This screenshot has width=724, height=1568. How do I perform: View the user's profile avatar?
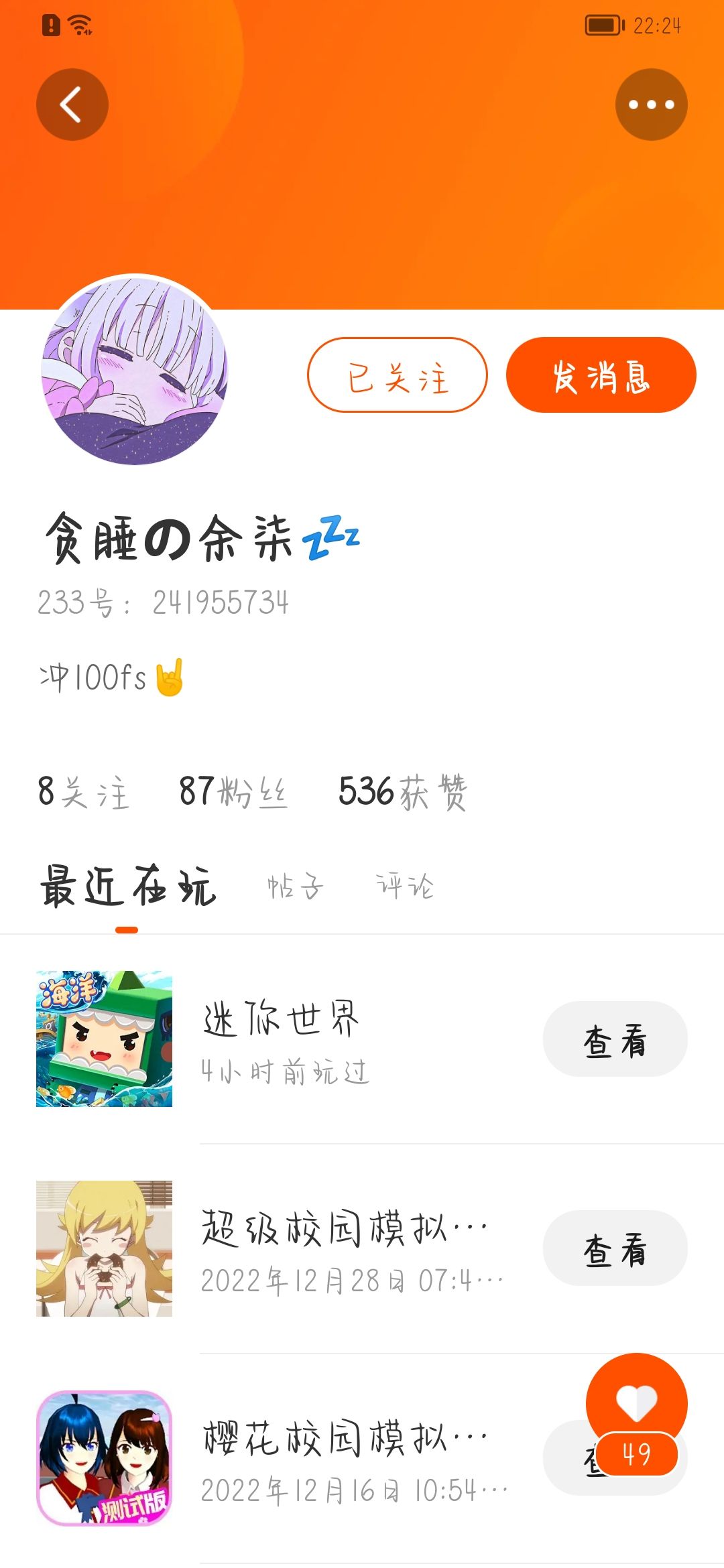pyautogui.click(x=135, y=371)
